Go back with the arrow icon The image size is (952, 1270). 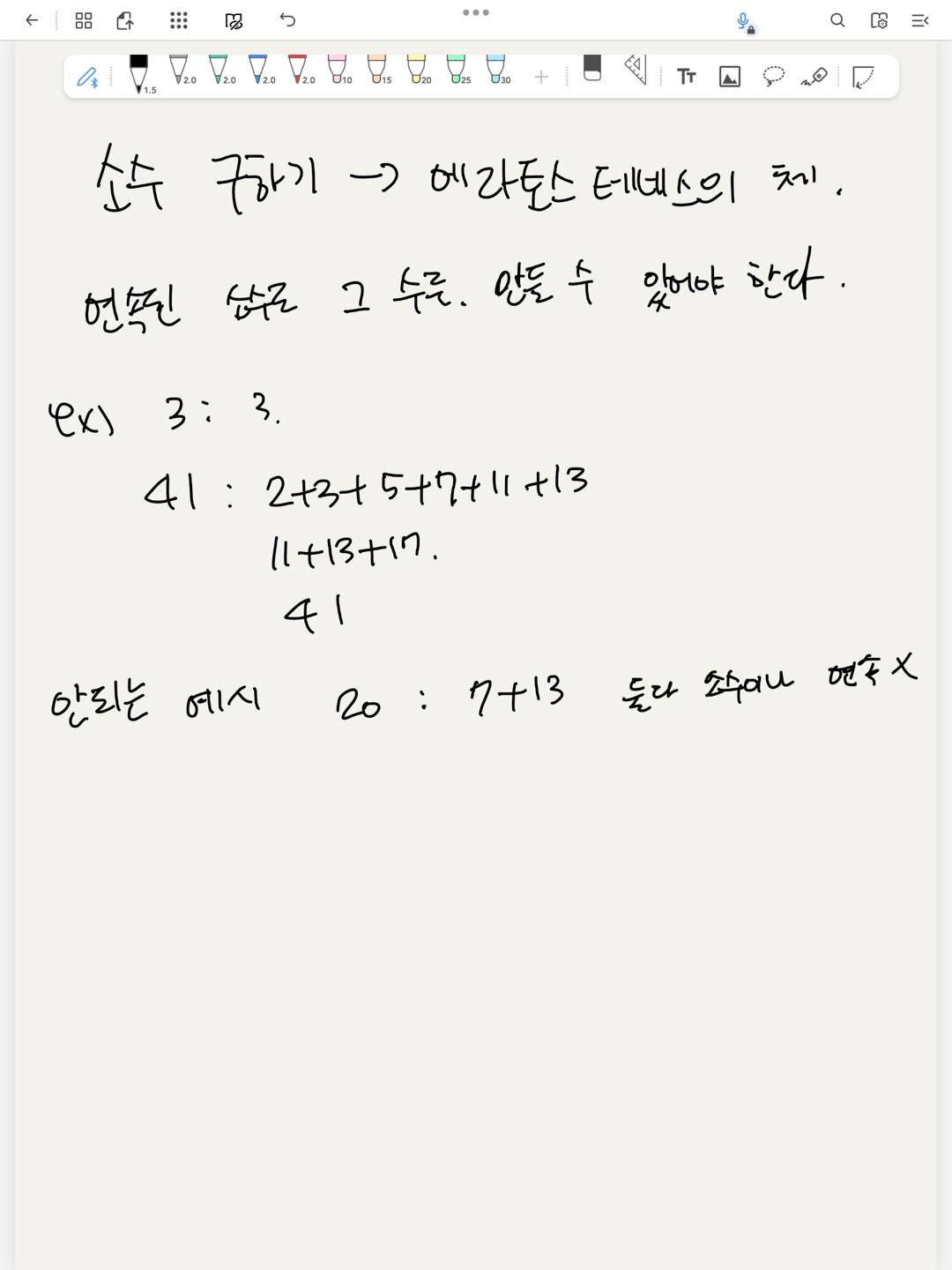click(x=32, y=20)
